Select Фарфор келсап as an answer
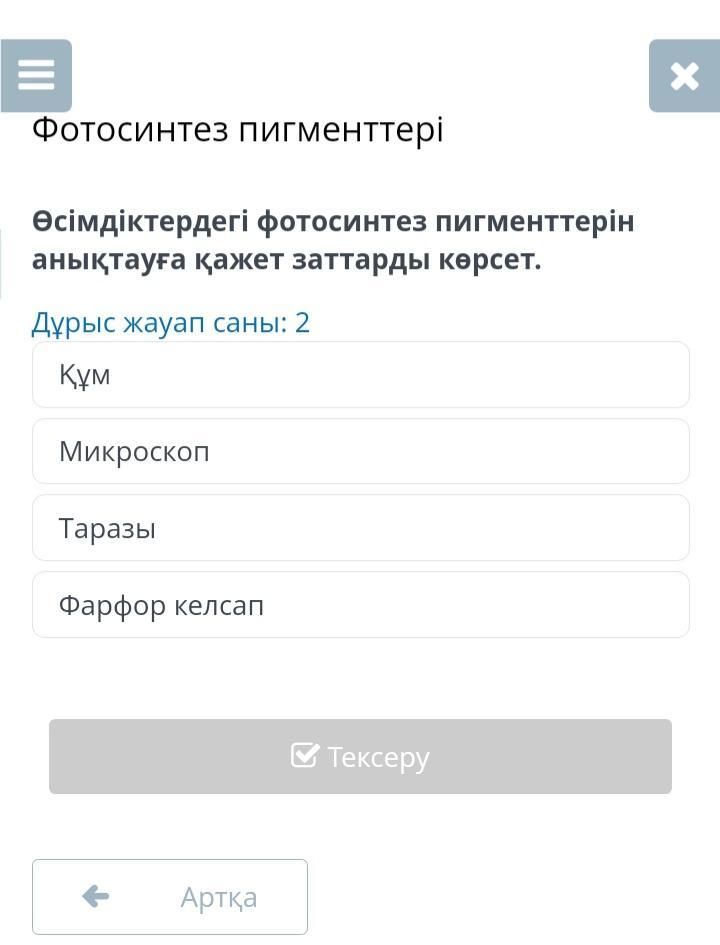Viewport: 720px width, 945px height. [x=360, y=605]
